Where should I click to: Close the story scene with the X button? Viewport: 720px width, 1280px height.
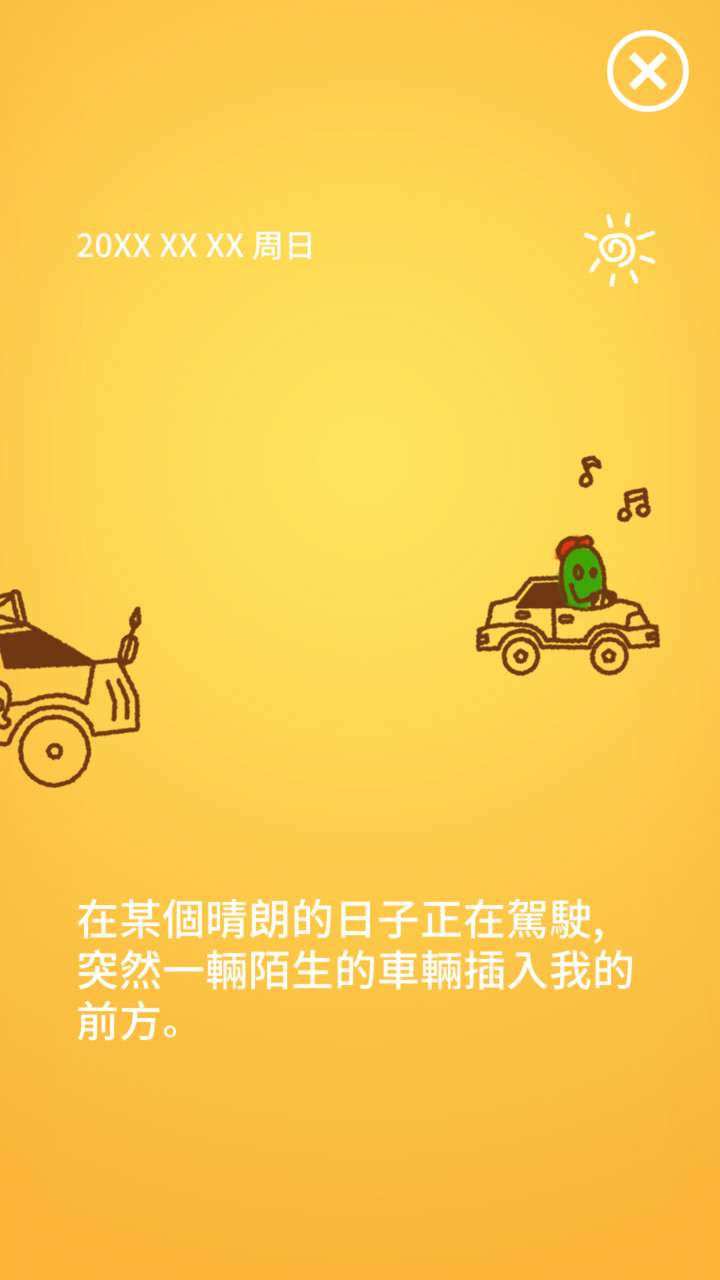pyautogui.click(x=646, y=71)
